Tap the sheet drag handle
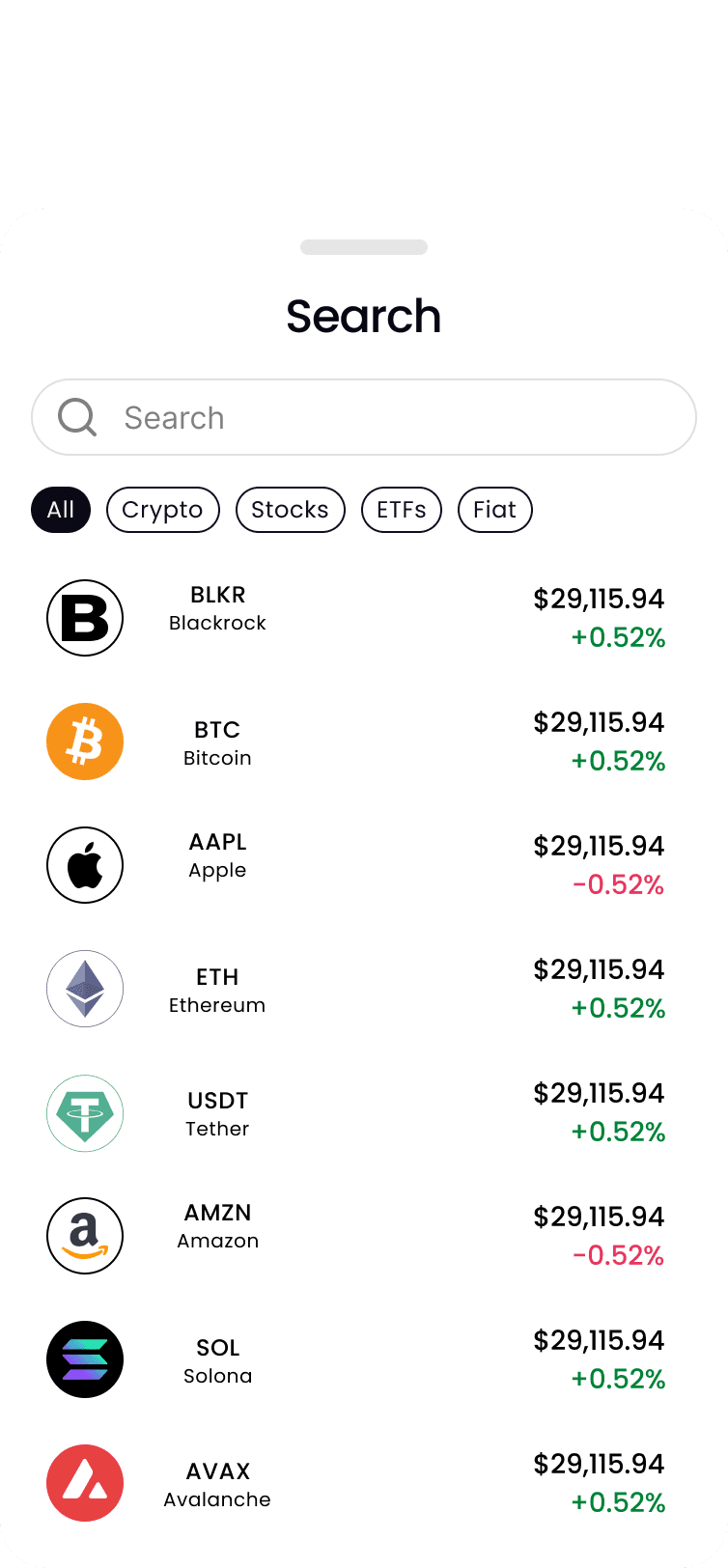Screen dimensions: 728x1568 (x=364, y=247)
